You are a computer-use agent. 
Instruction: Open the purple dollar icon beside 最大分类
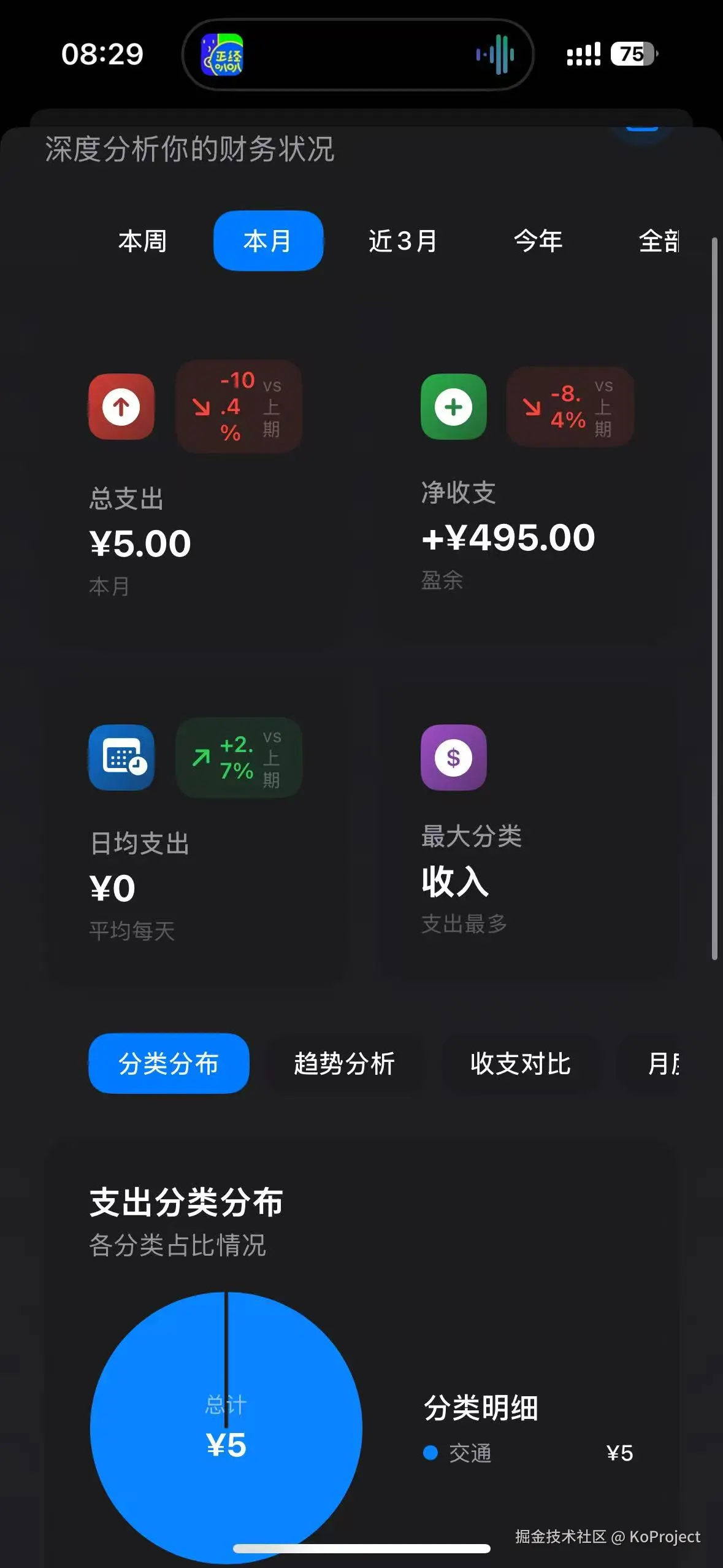pos(454,759)
